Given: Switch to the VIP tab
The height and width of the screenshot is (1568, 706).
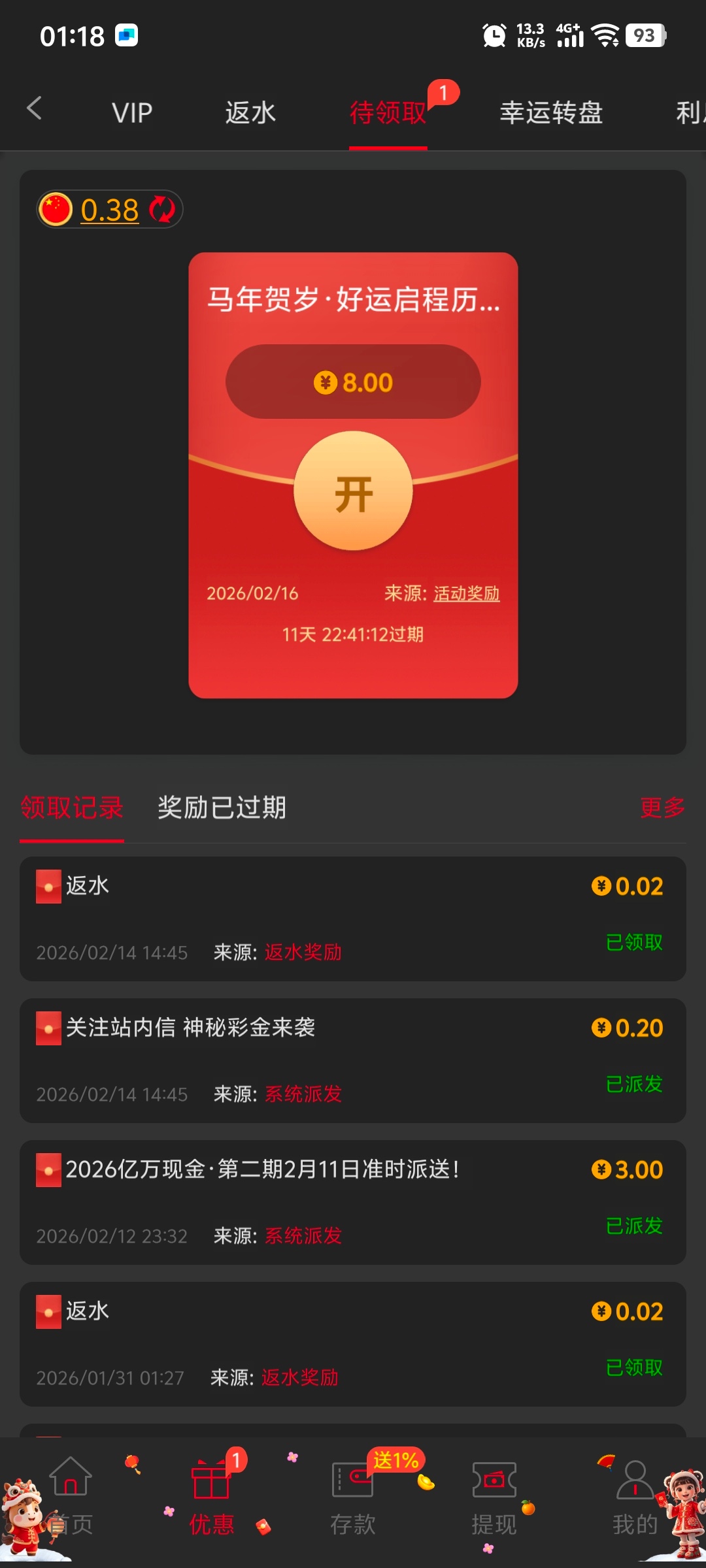Looking at the screenshot, I should [132, 112].
